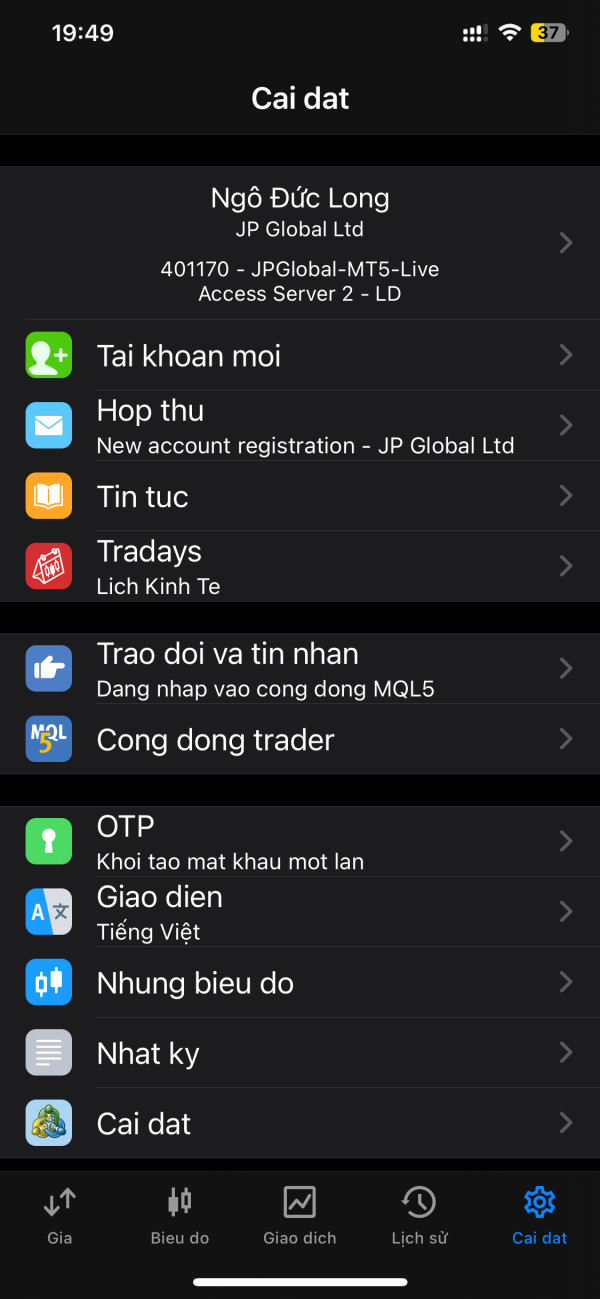Switch to the Gia tab

(x=60, y=1215)
